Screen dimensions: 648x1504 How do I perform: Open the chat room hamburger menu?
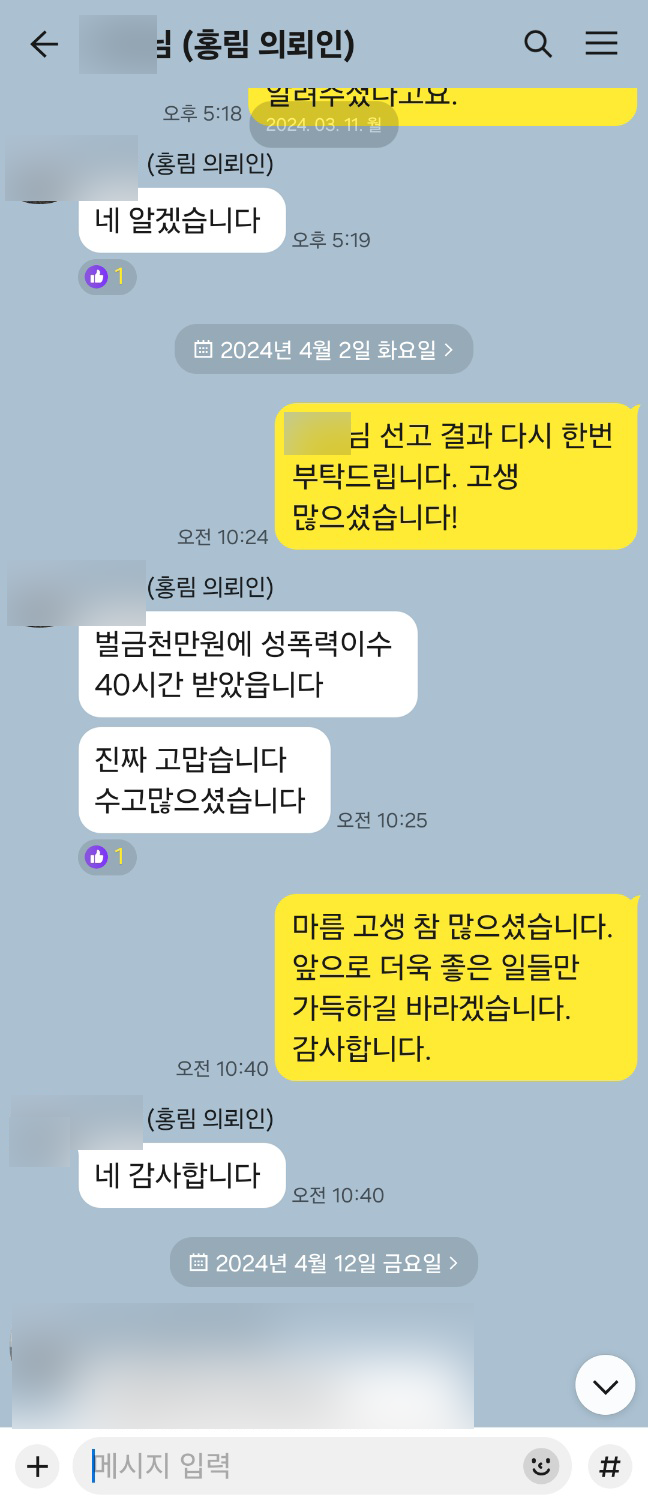[601, 44]
